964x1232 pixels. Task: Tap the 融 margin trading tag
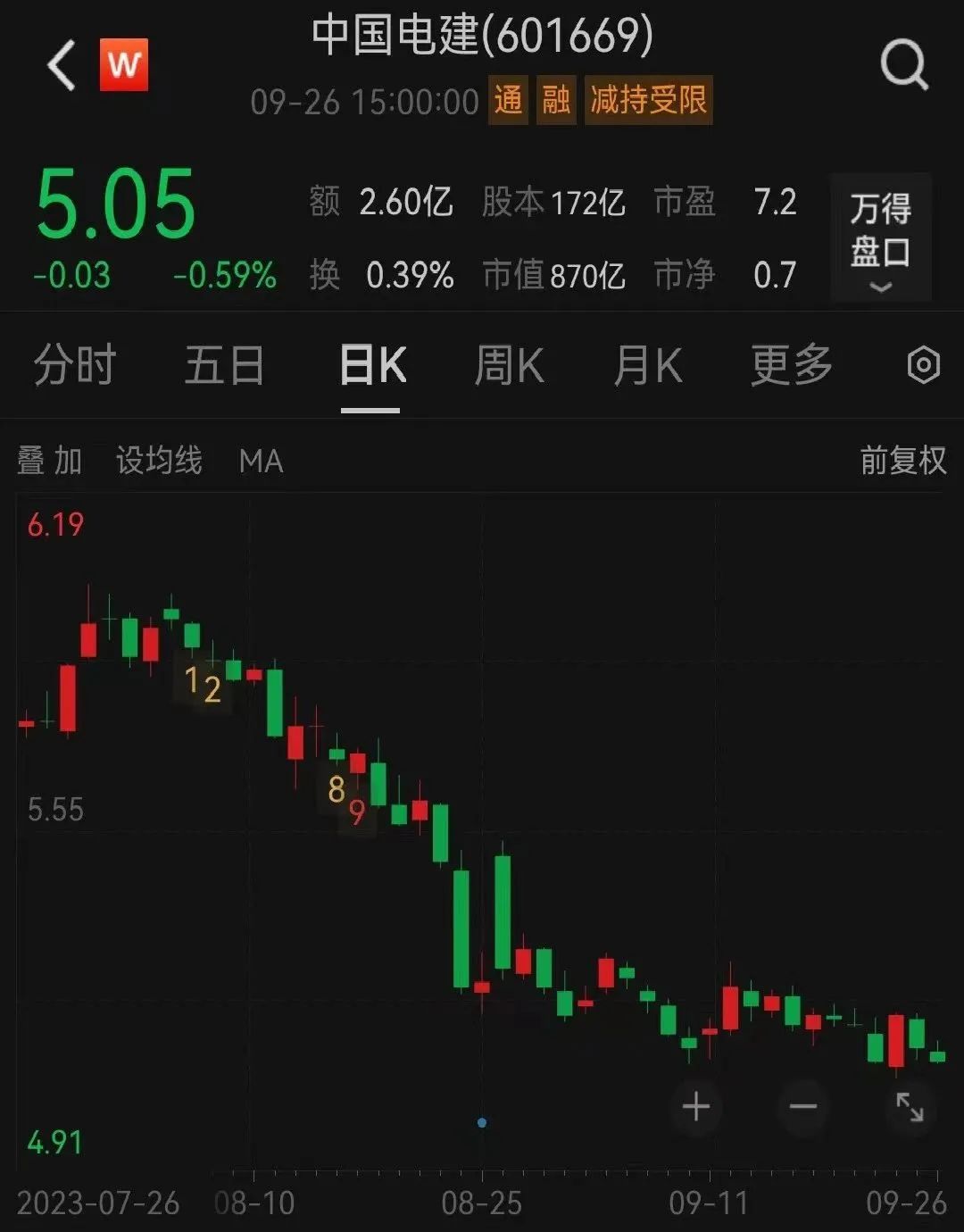(555, 100)
